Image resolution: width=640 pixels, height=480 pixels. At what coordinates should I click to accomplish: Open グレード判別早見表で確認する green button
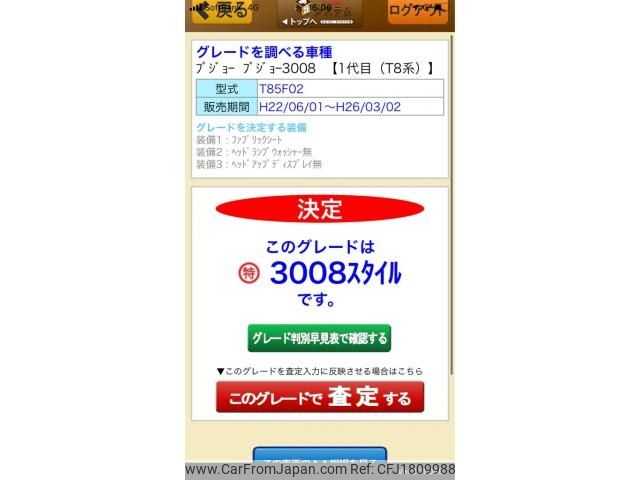point(319,338)
